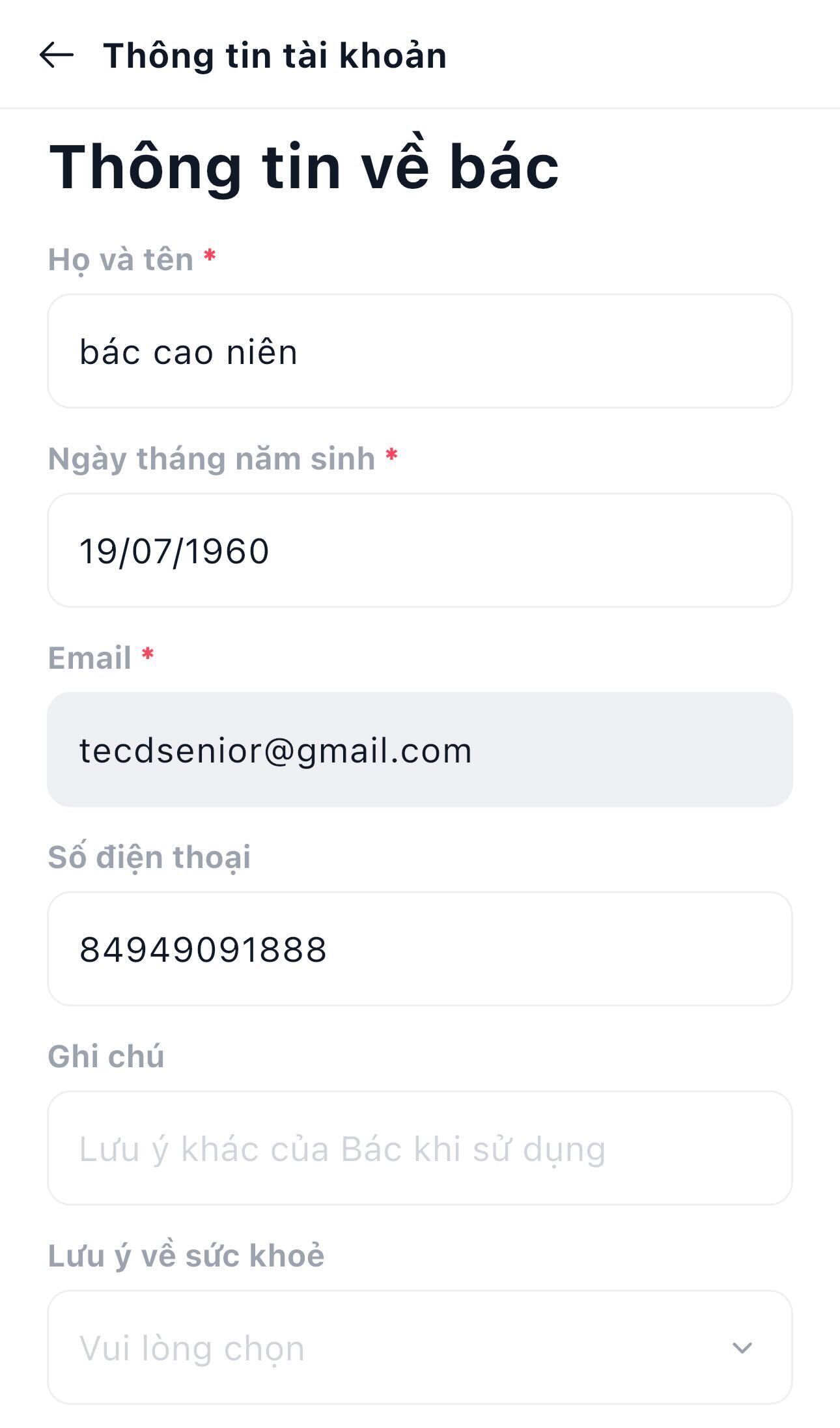The height and width of the screenshot is (1428, 840).
Task: Tap the Email field
Action: [x=420, y=749]
